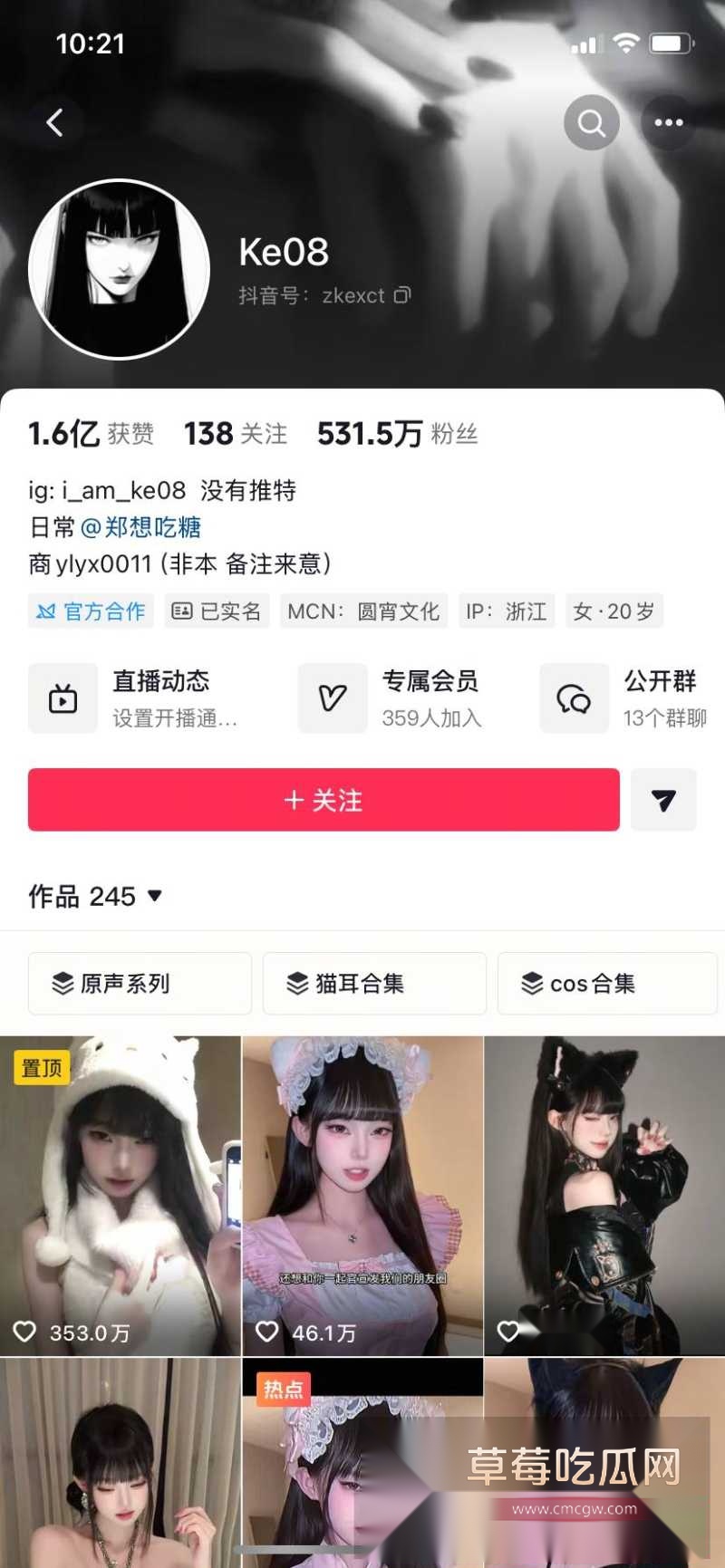Screen dimensions: 725x1568
Task: Tap the share arrow next to the follow button
Action: (664, 800)
